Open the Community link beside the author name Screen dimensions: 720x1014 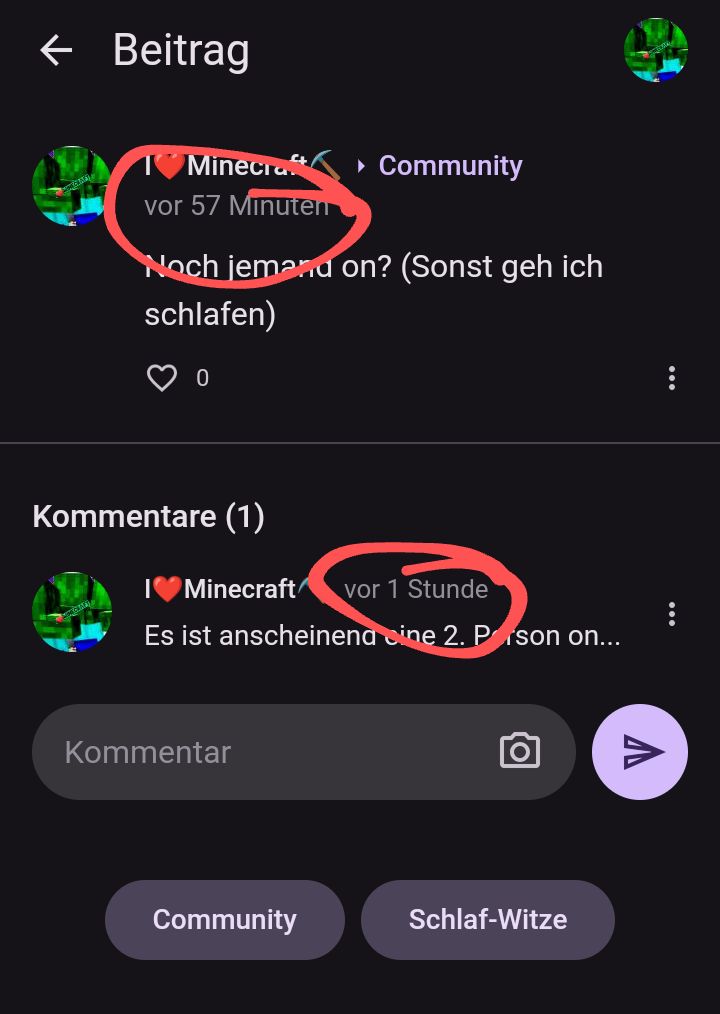(x=450, y=166)
